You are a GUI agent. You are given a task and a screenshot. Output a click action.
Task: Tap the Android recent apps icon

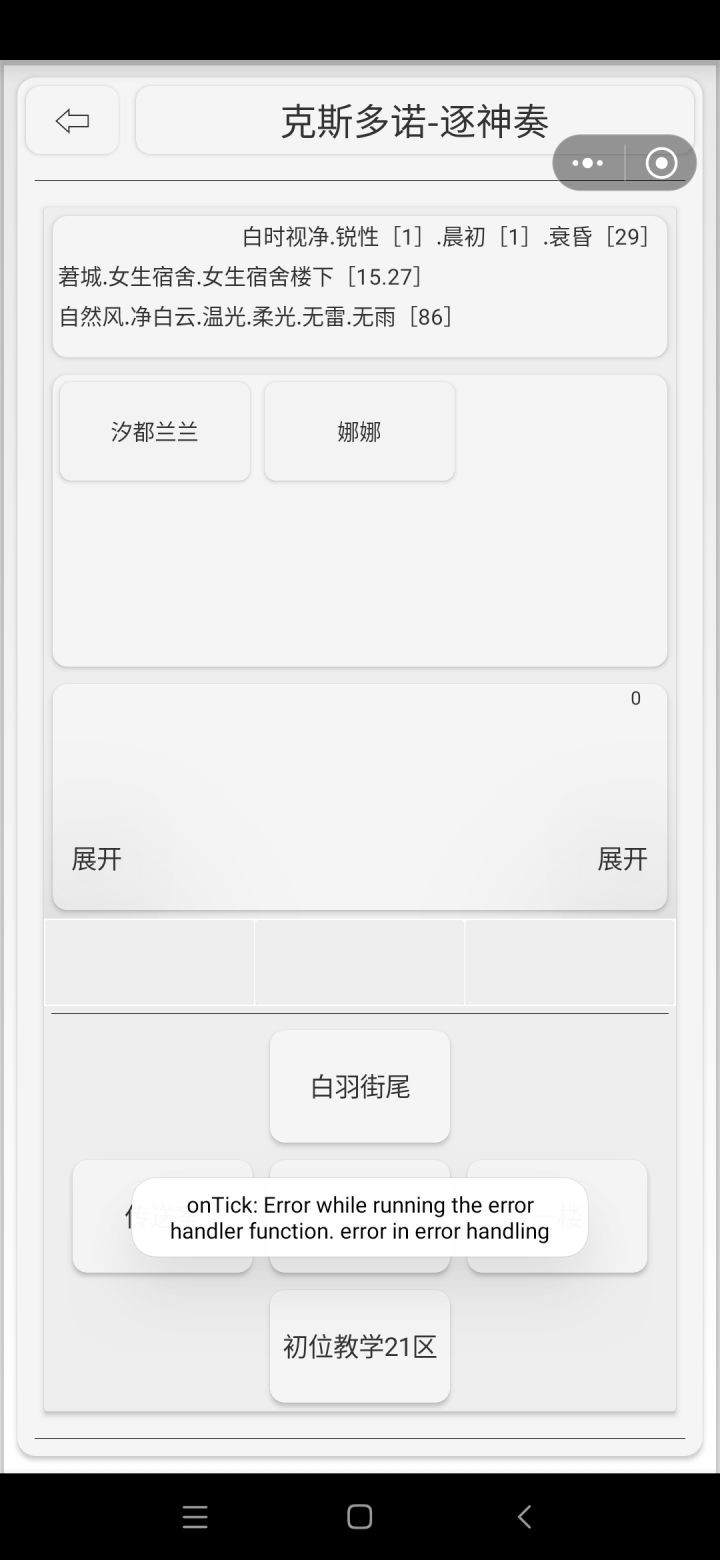click(195, 1516)
